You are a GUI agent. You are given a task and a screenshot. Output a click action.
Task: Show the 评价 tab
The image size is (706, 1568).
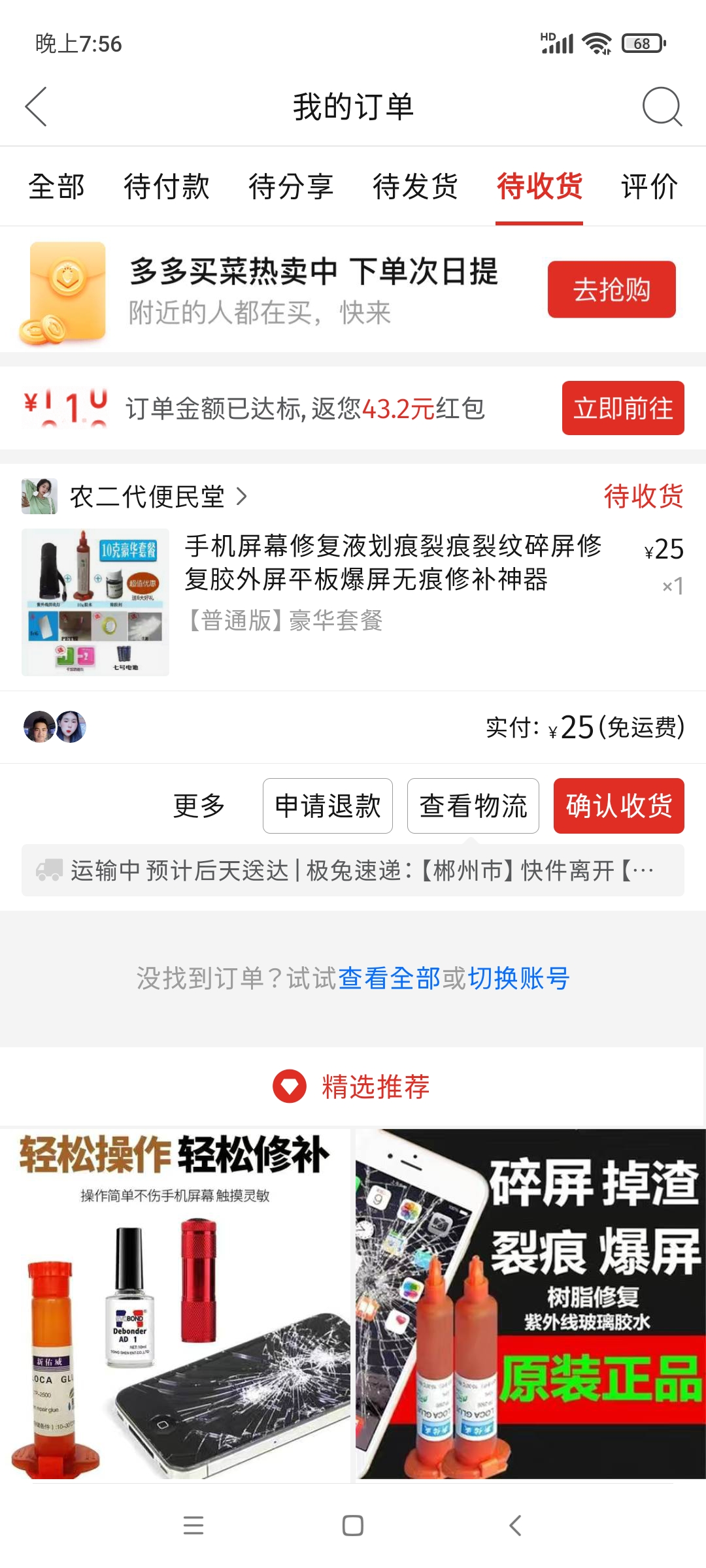(649, 187)
